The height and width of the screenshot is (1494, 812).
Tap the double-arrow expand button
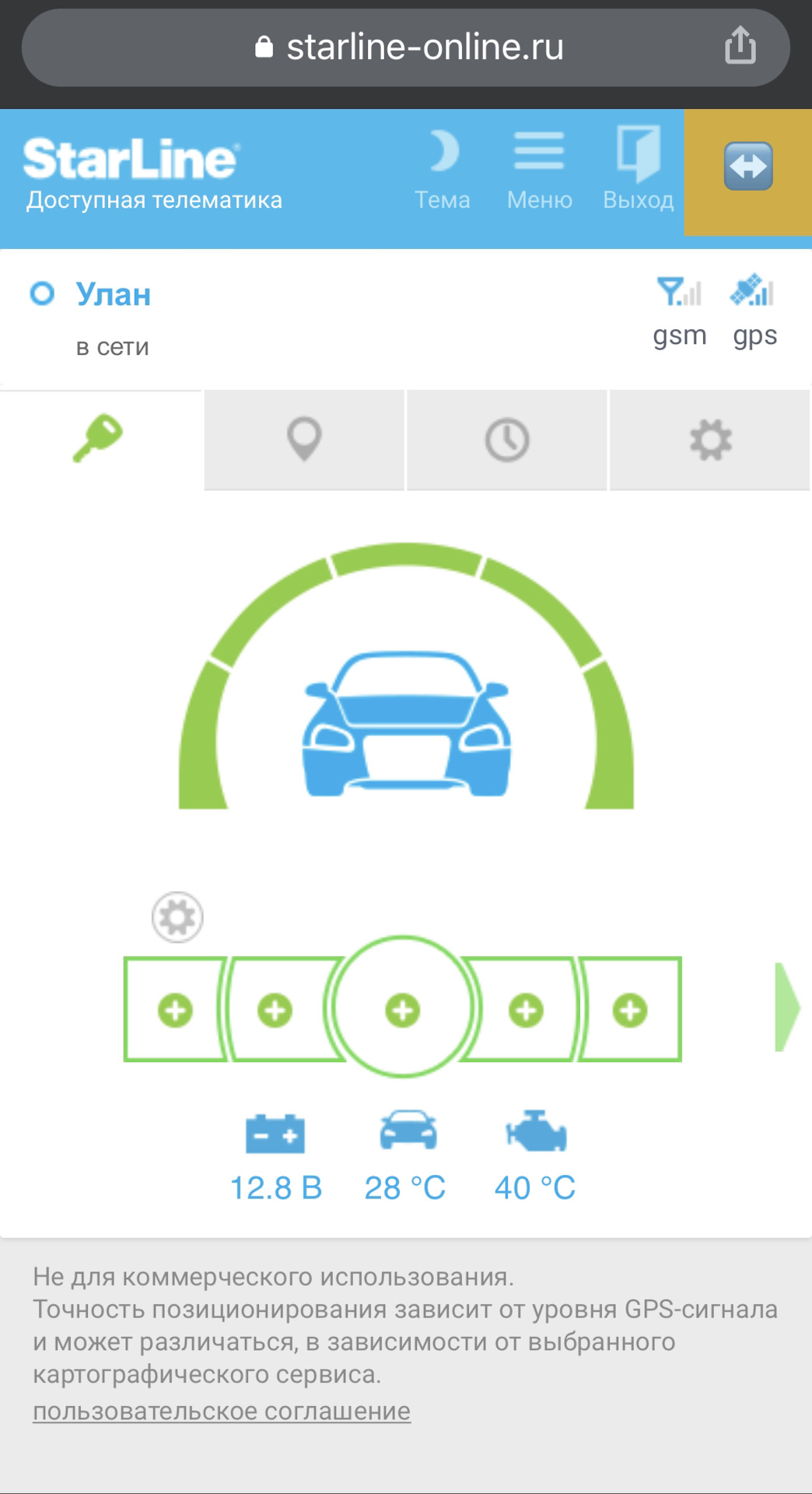[748, 167]
